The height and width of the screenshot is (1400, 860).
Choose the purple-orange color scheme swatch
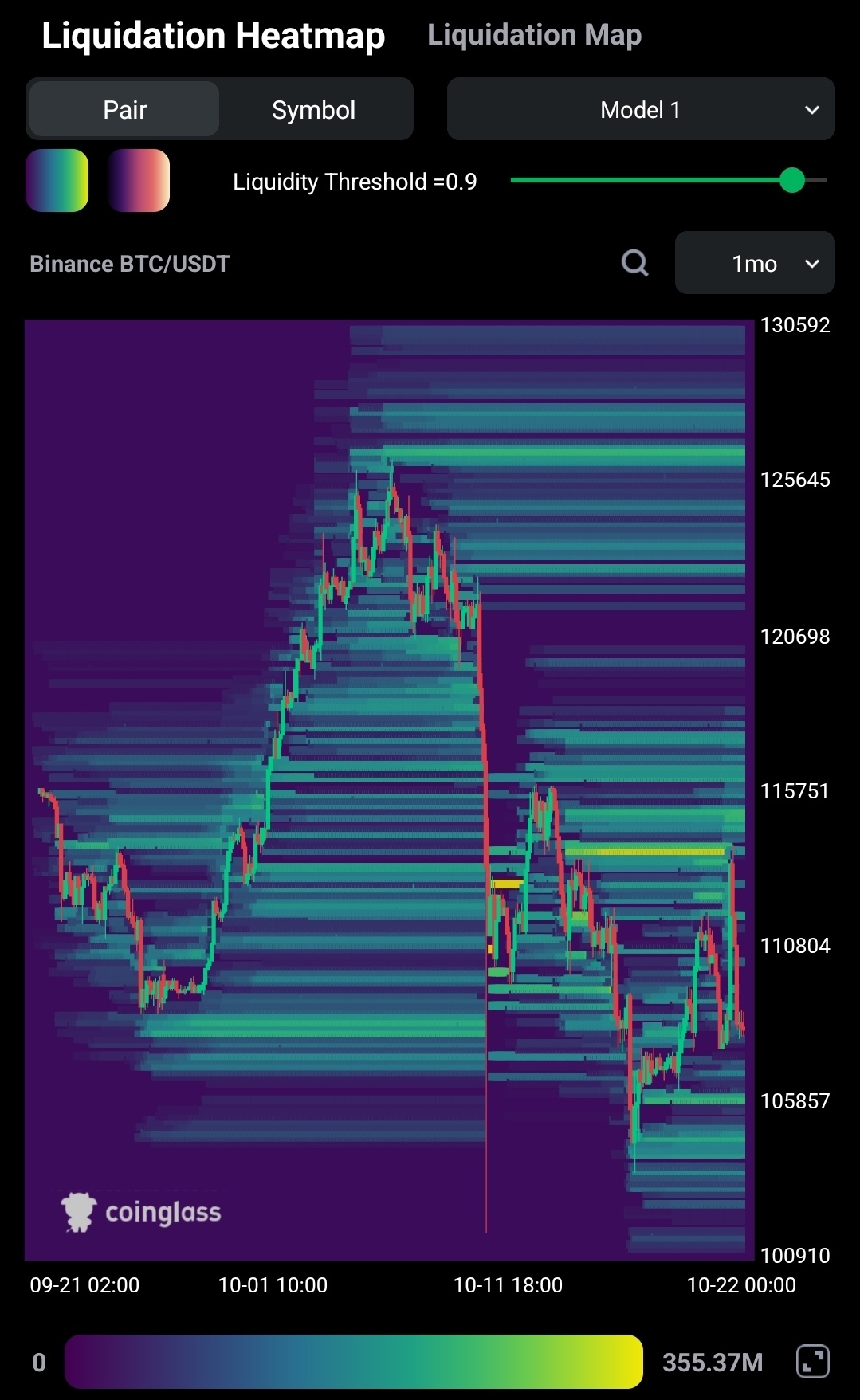(x=139, y=181)
